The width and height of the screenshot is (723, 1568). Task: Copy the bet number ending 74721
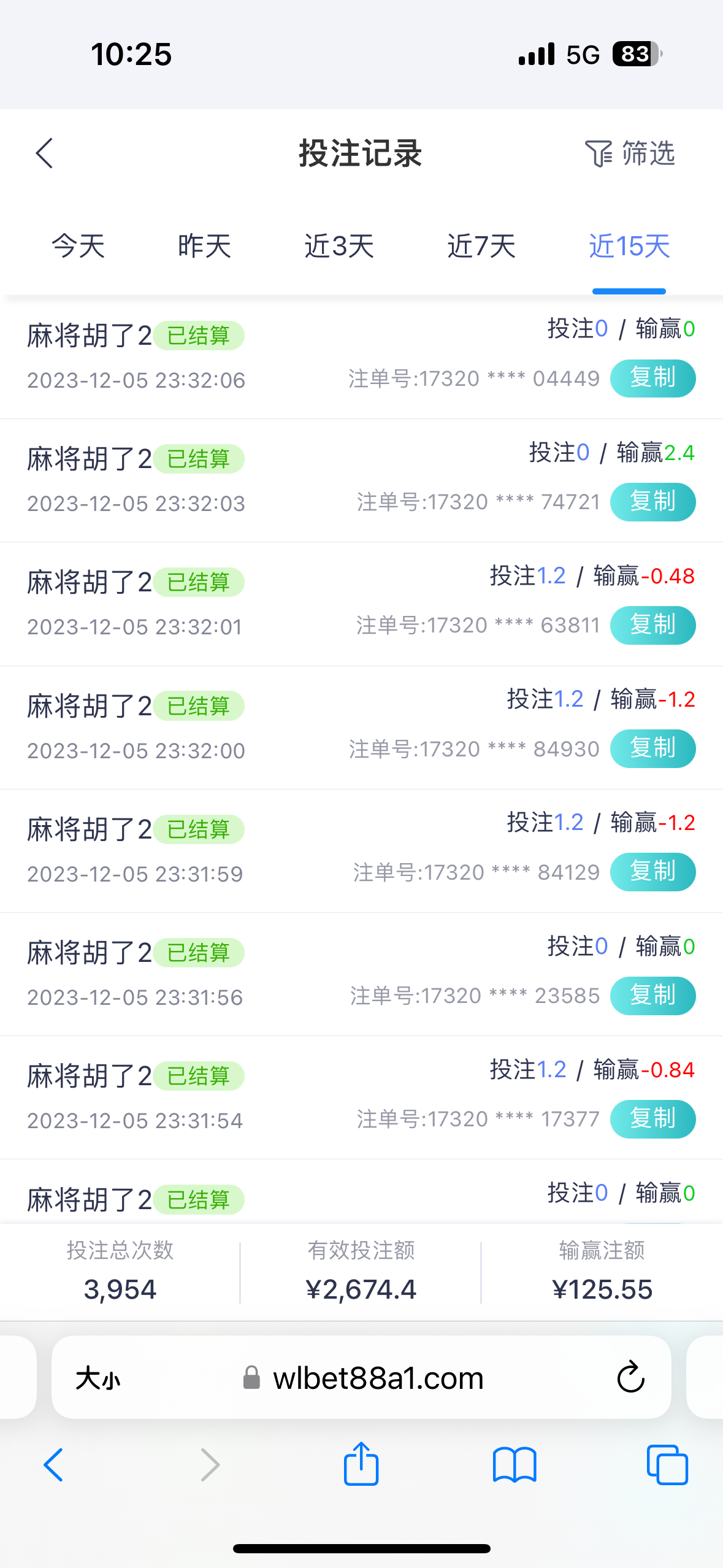point(652,502)
